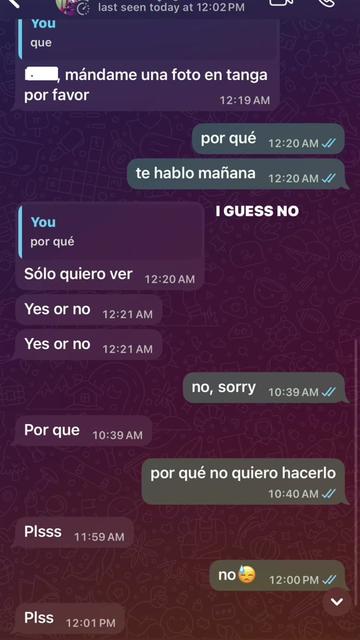Open contact info from the last seen header
Screen dimensions: 360x640
[x=171, y=7]
